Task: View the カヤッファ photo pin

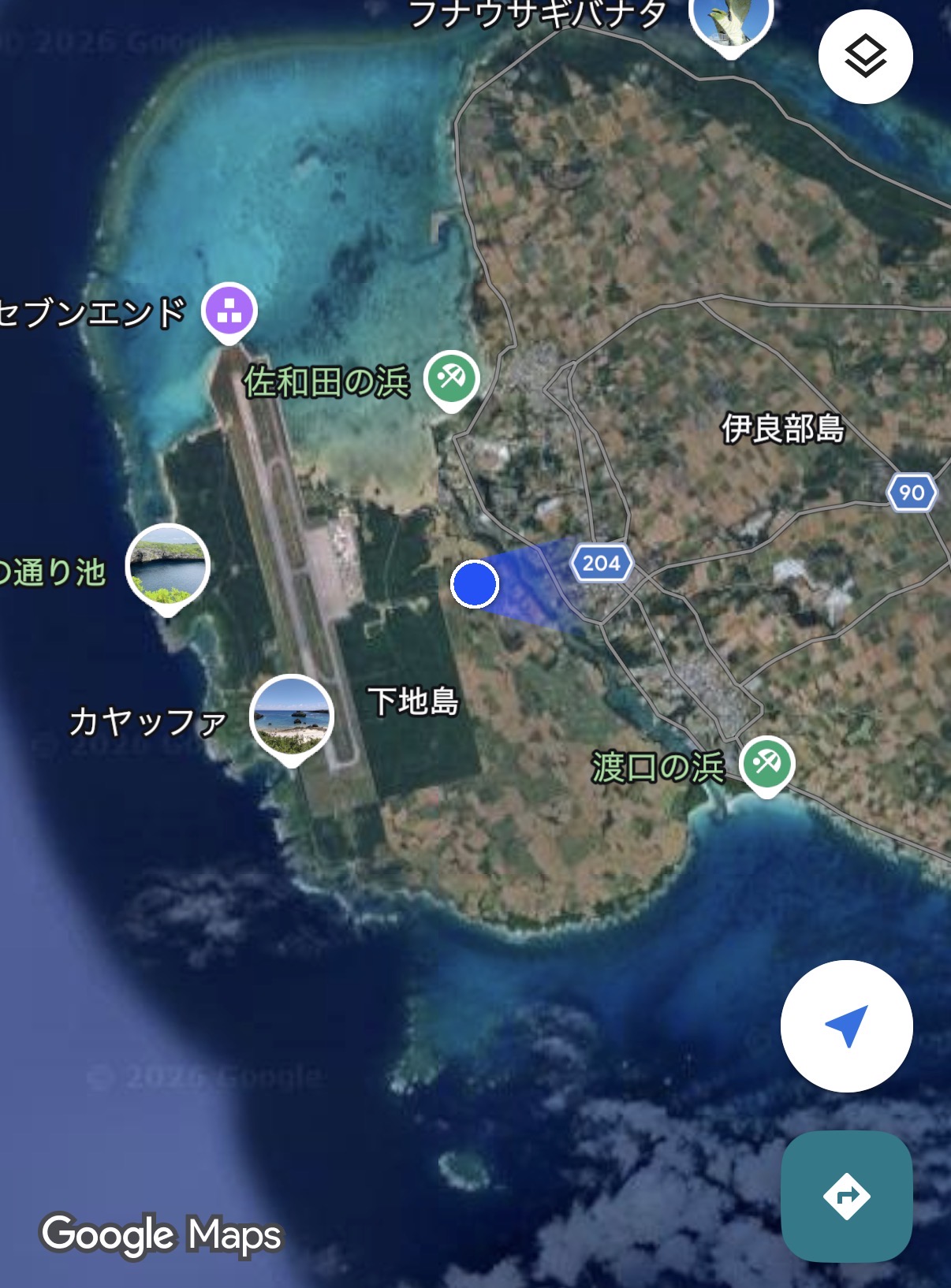Action: pyautogui.click(x=292, y=717)
